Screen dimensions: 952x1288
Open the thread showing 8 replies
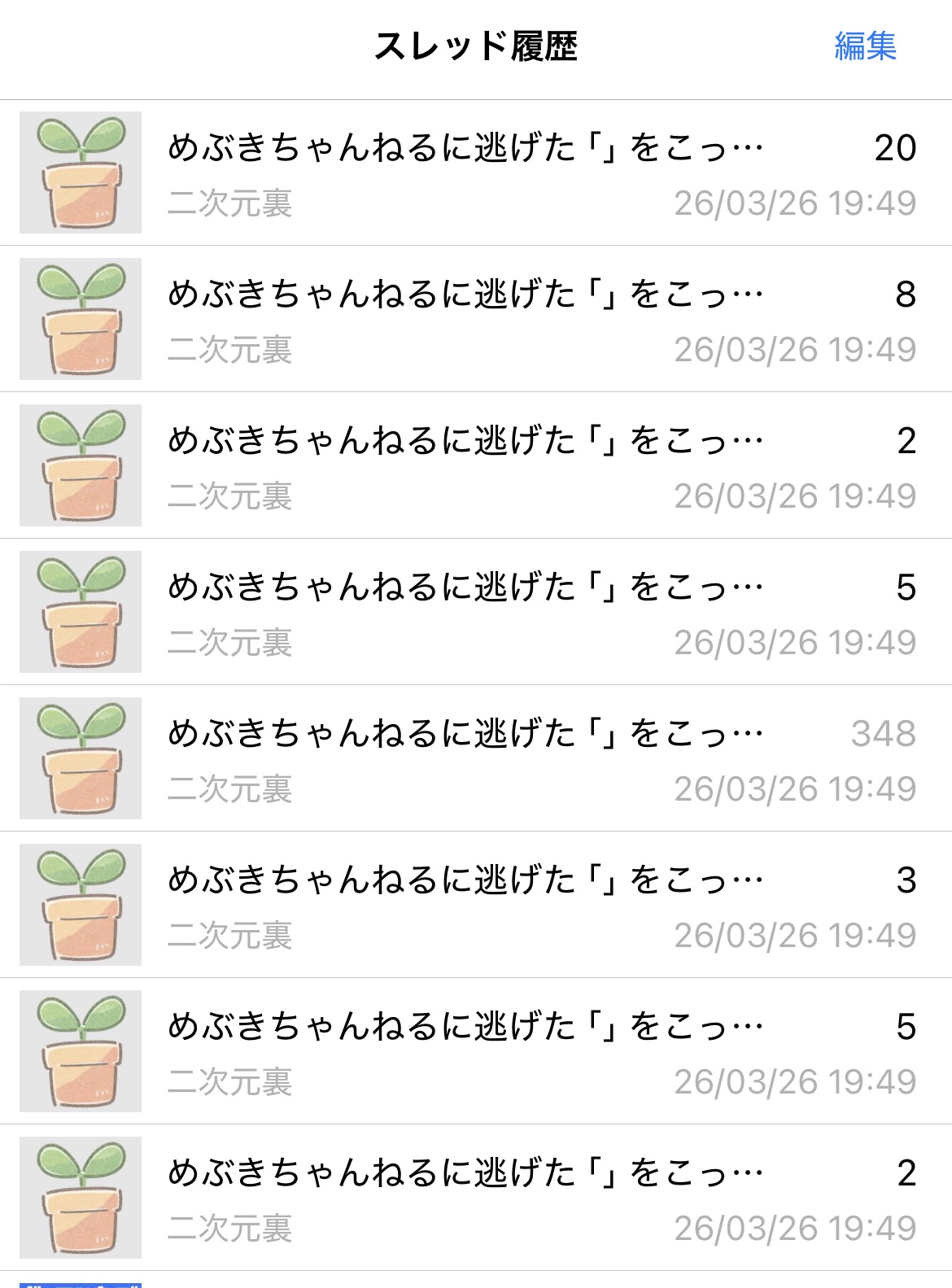(x=475, y=319)
